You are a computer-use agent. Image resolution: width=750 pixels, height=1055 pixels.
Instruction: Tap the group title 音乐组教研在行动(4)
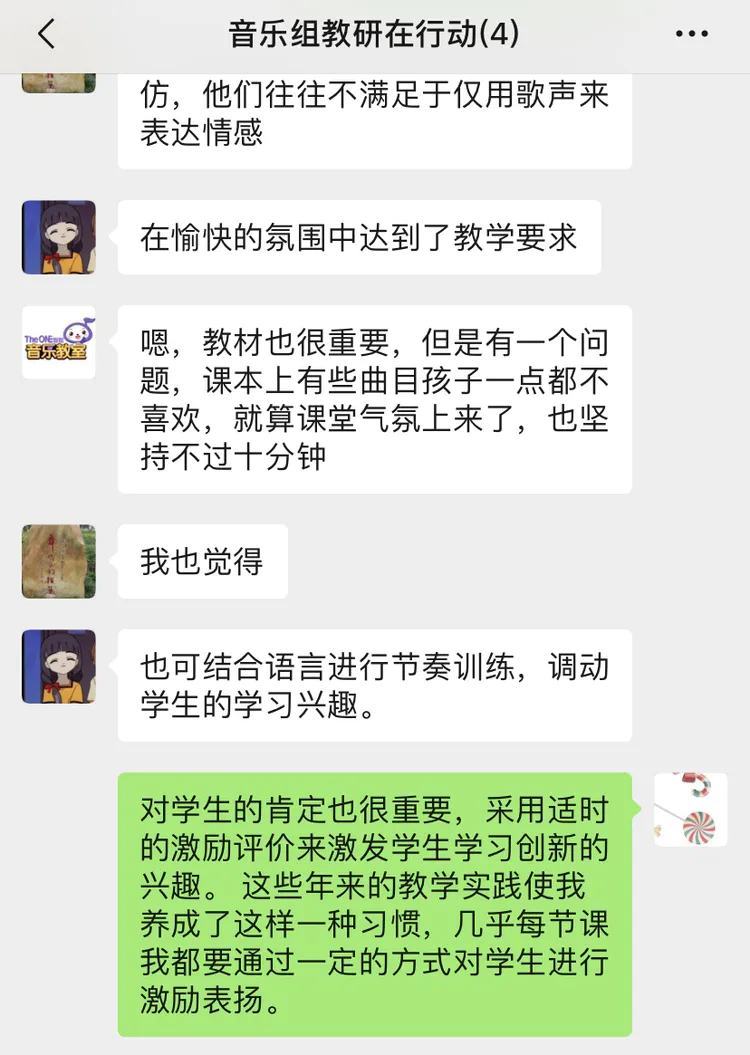(375, 32)
